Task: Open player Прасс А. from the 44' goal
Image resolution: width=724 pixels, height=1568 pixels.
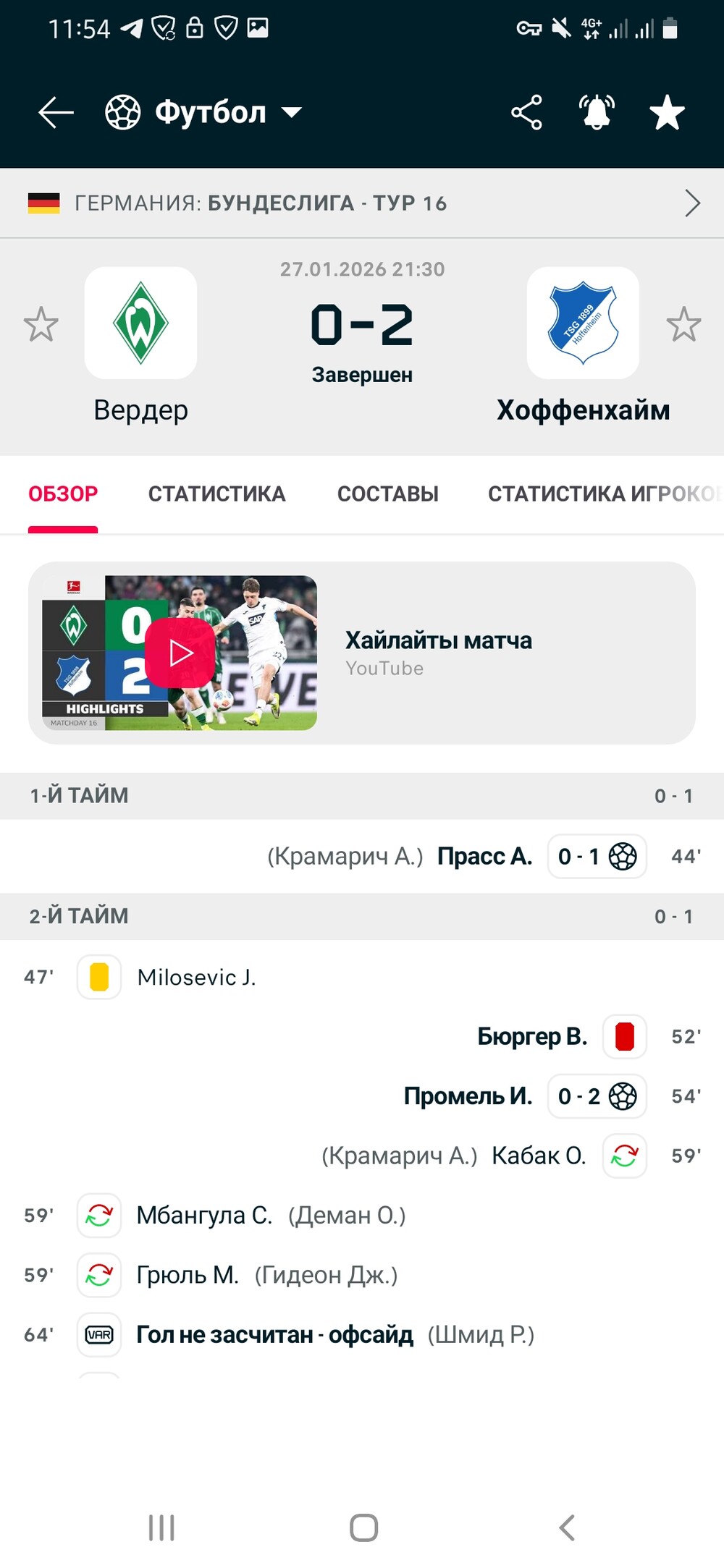Action: (484, 856)
